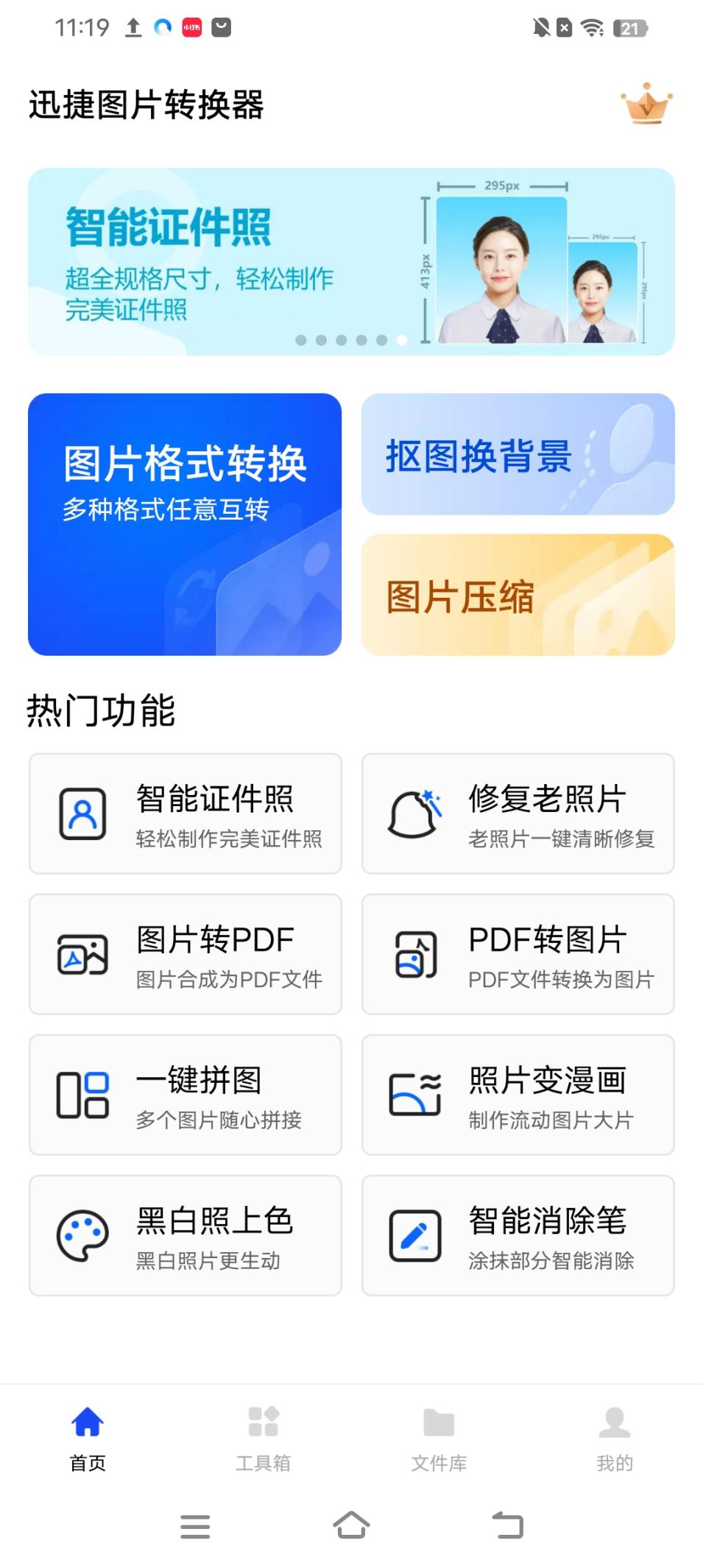The image size is (703, 1568).
Task: Tap the VIP crown icon
Action: (x=647, y=105)
